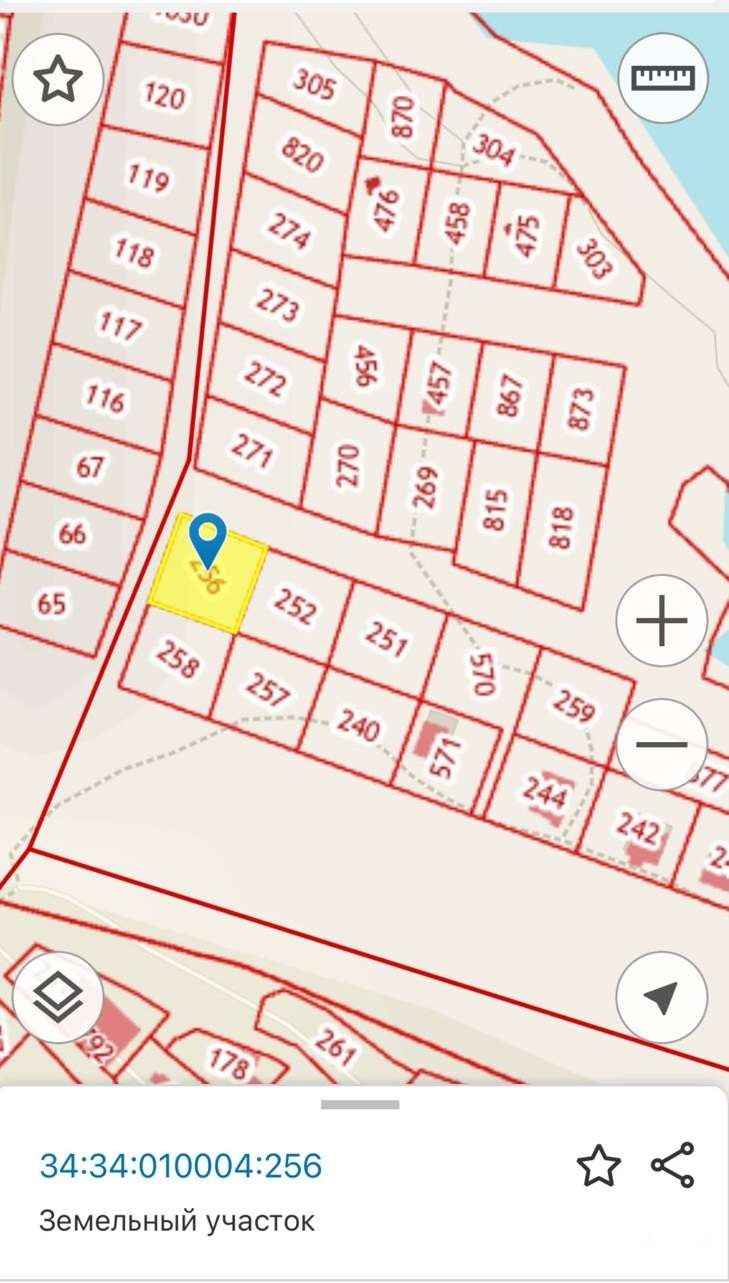Select parcel 119 on the map
The image size is (729, 1283).
(x=147, y=179)
